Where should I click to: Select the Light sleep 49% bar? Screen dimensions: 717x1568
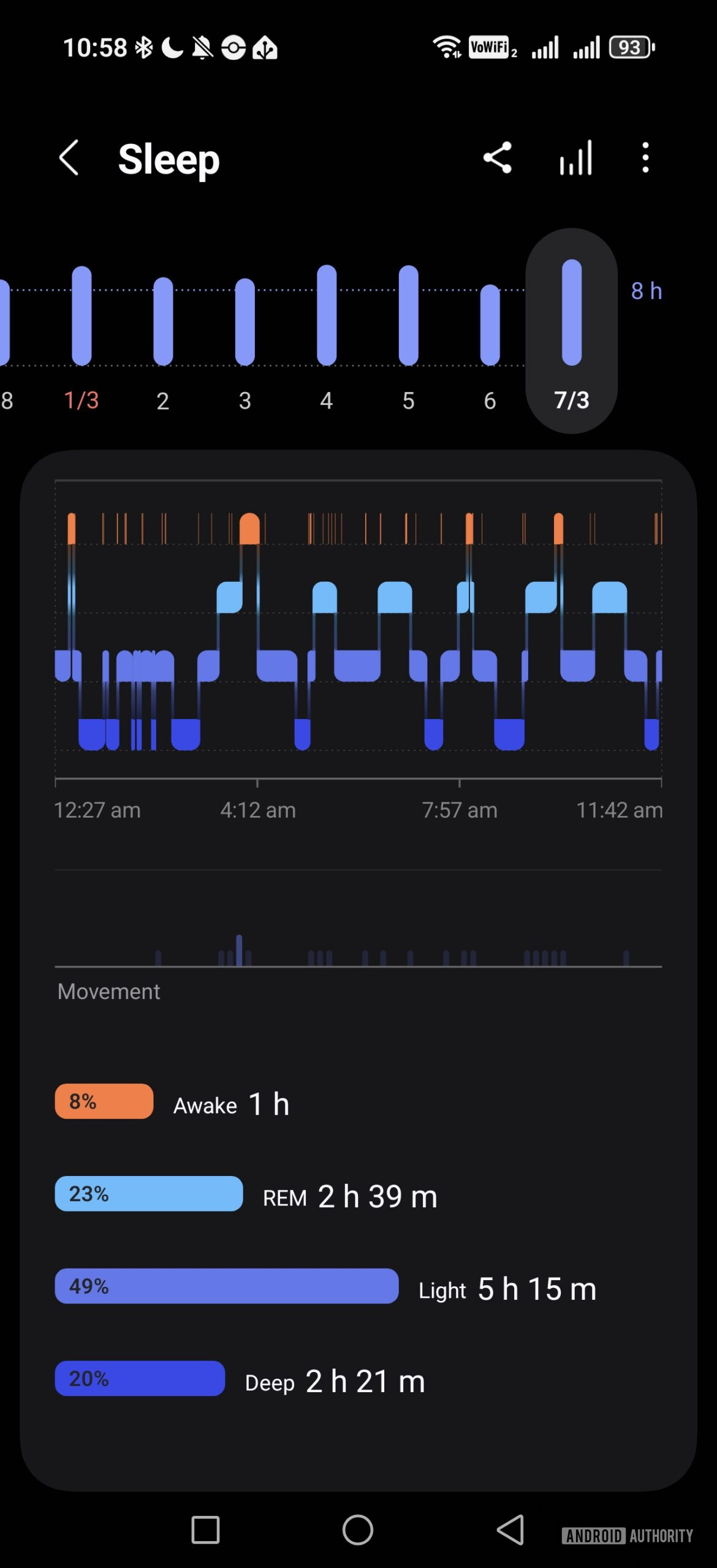[227, 1286]
